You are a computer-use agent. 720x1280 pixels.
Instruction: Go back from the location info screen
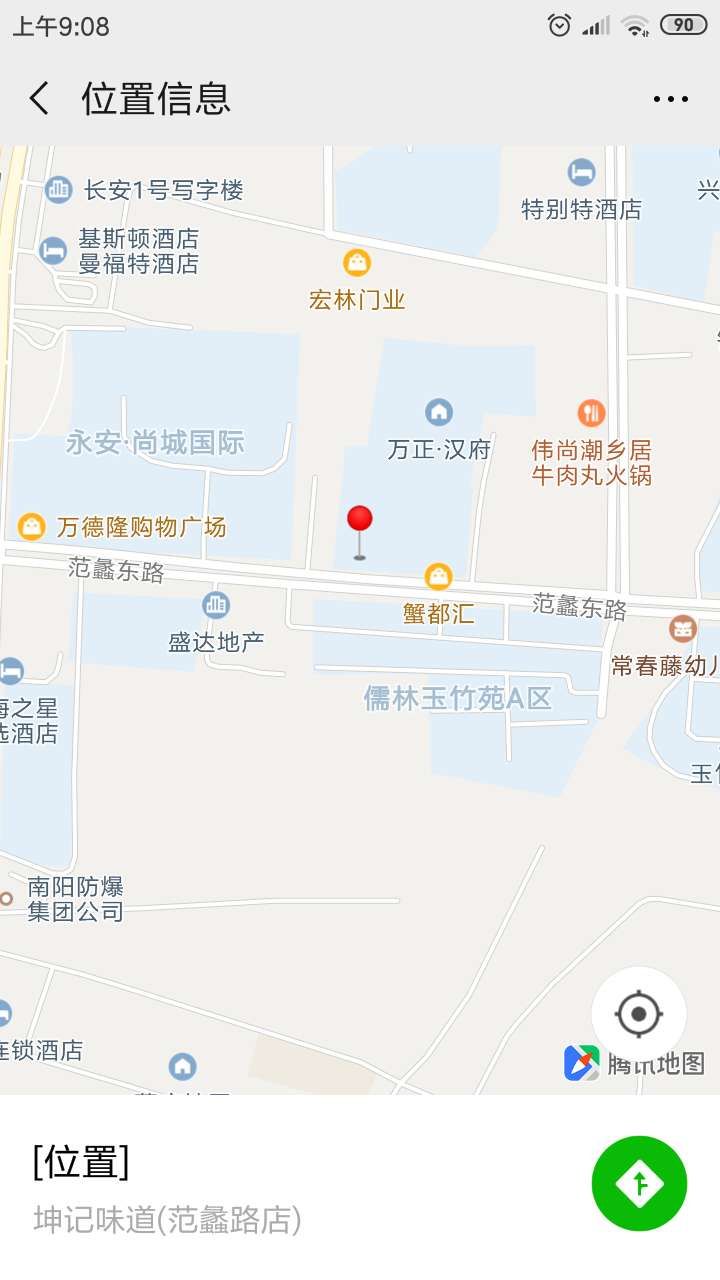coord(39,98)
